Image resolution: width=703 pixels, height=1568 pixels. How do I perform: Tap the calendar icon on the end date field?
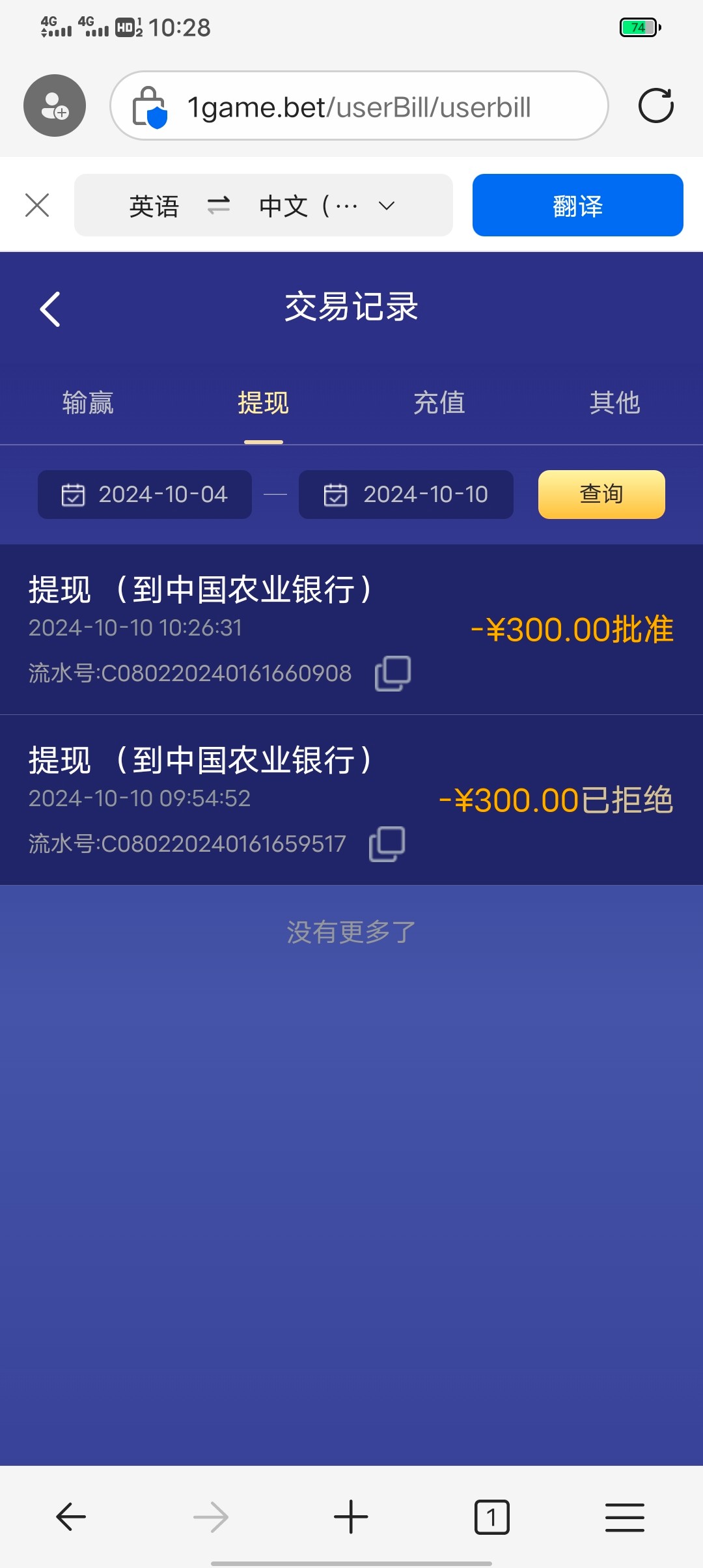[334, 495]
